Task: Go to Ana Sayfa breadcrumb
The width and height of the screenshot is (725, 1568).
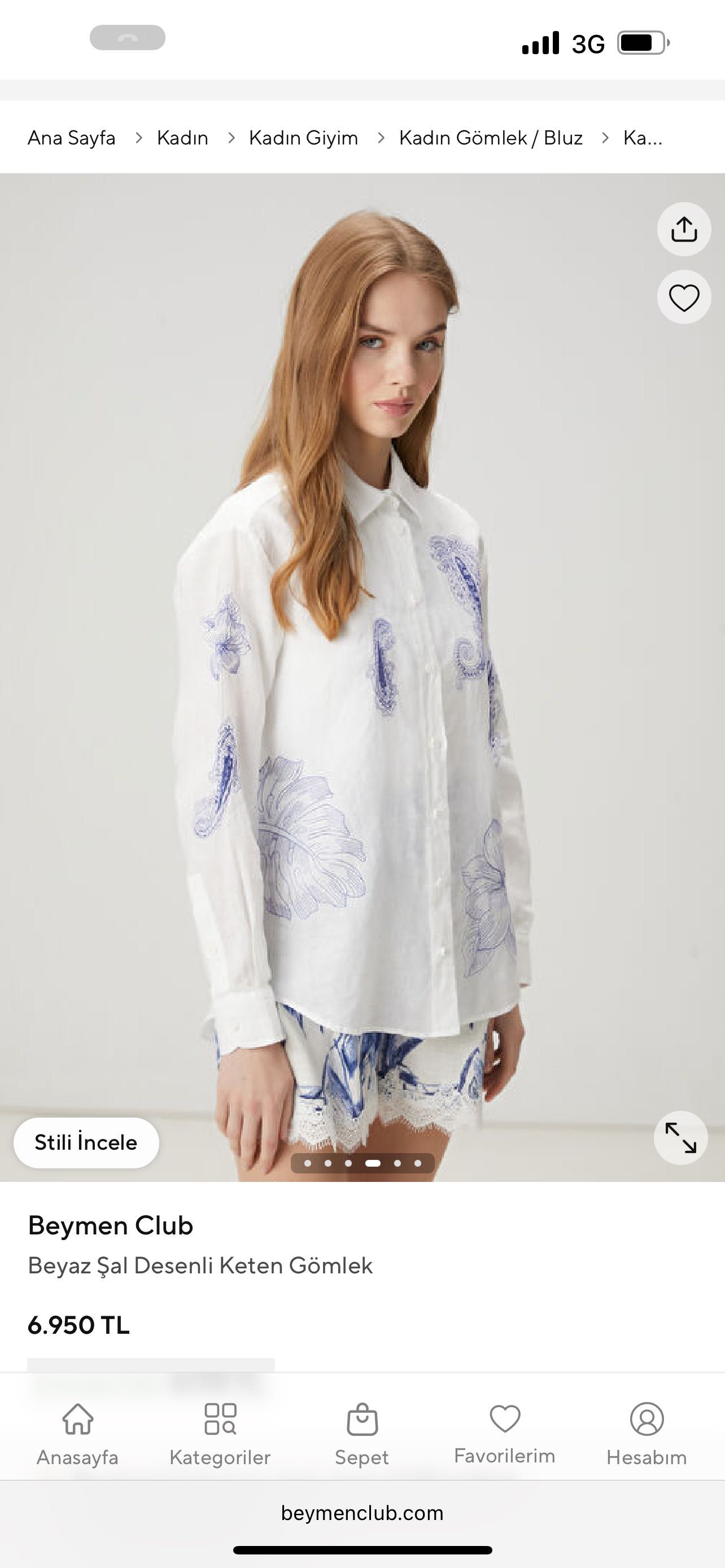Action: (71, 138)
